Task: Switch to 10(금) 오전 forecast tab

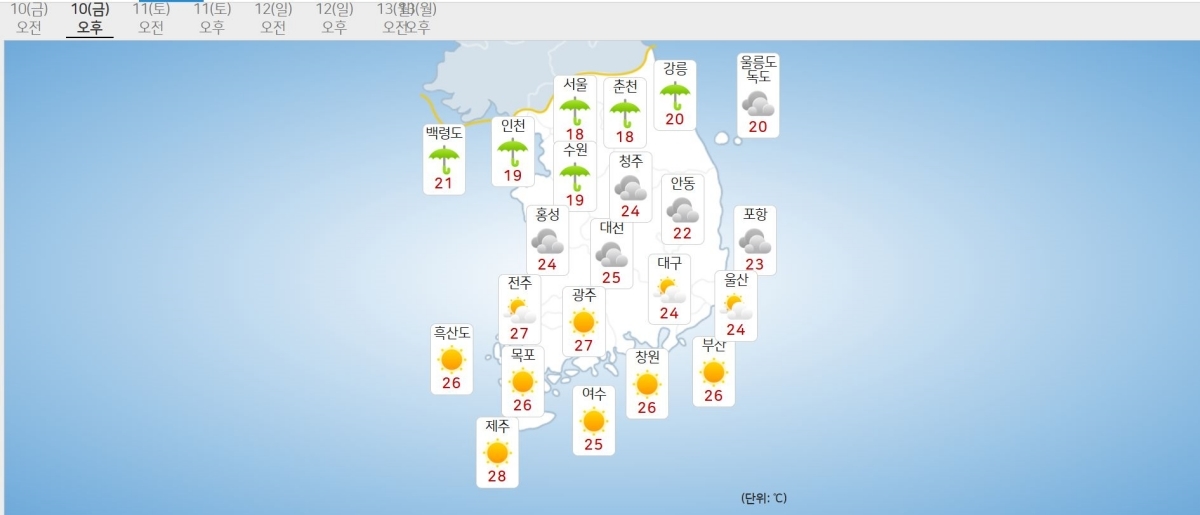Action: pos(29,18)
